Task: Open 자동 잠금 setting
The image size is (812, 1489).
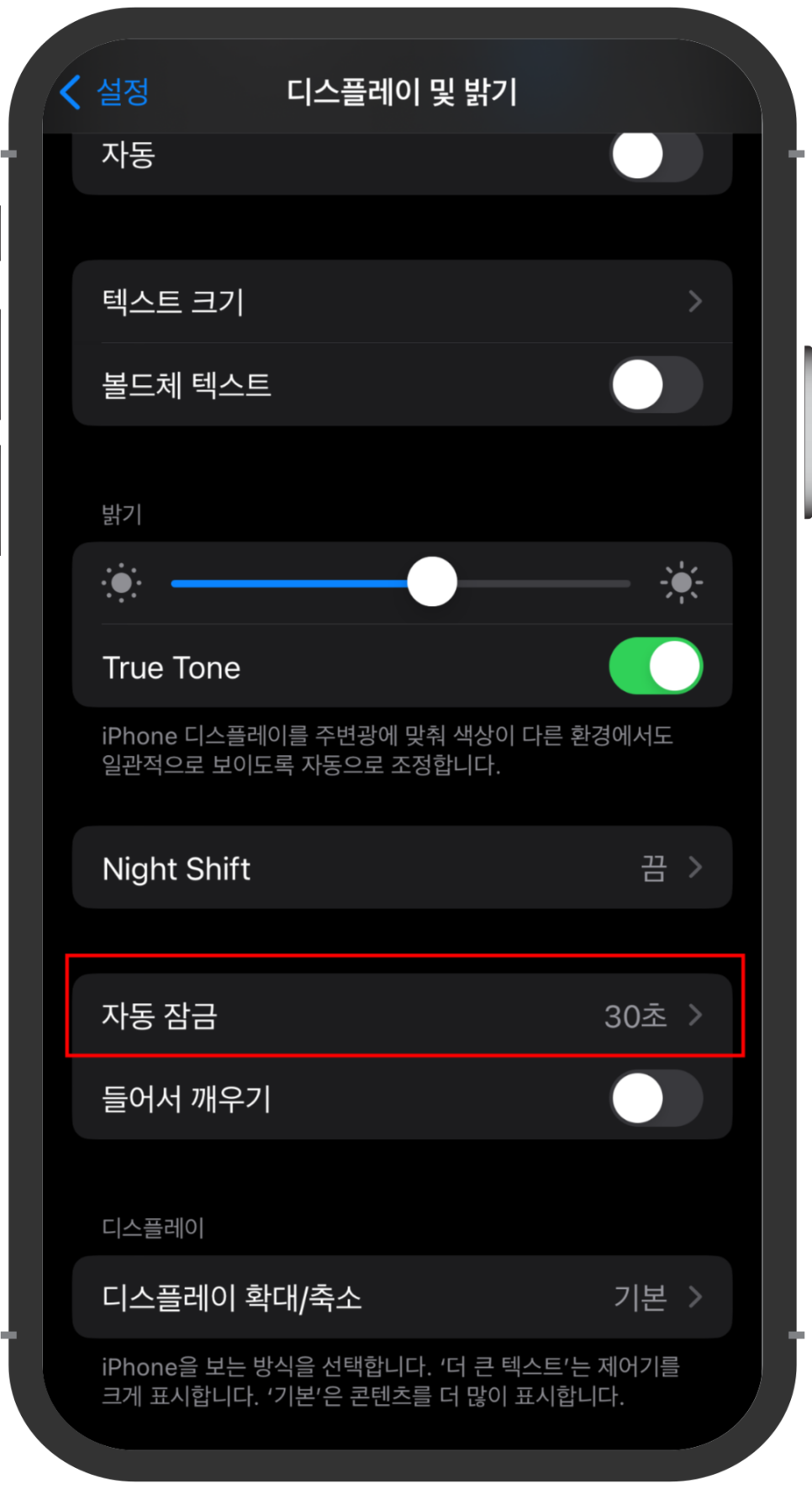Action: (402, 1016)
